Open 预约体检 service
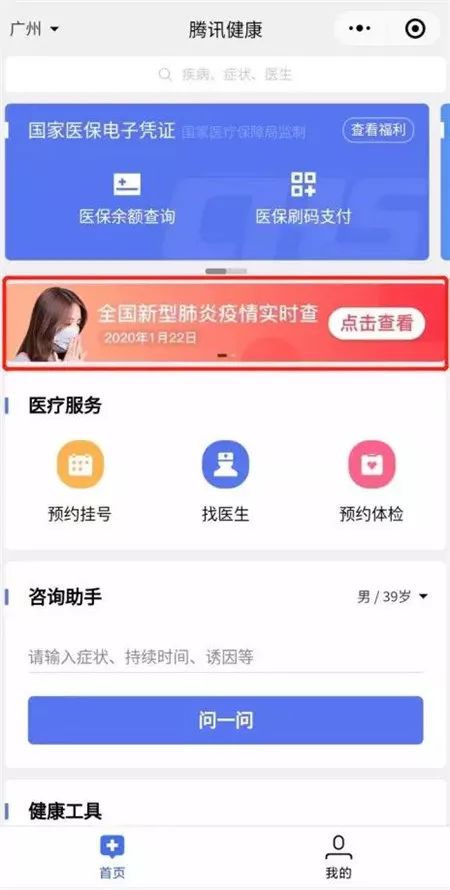This screenshot has height=890, width=450. point(371,481)
